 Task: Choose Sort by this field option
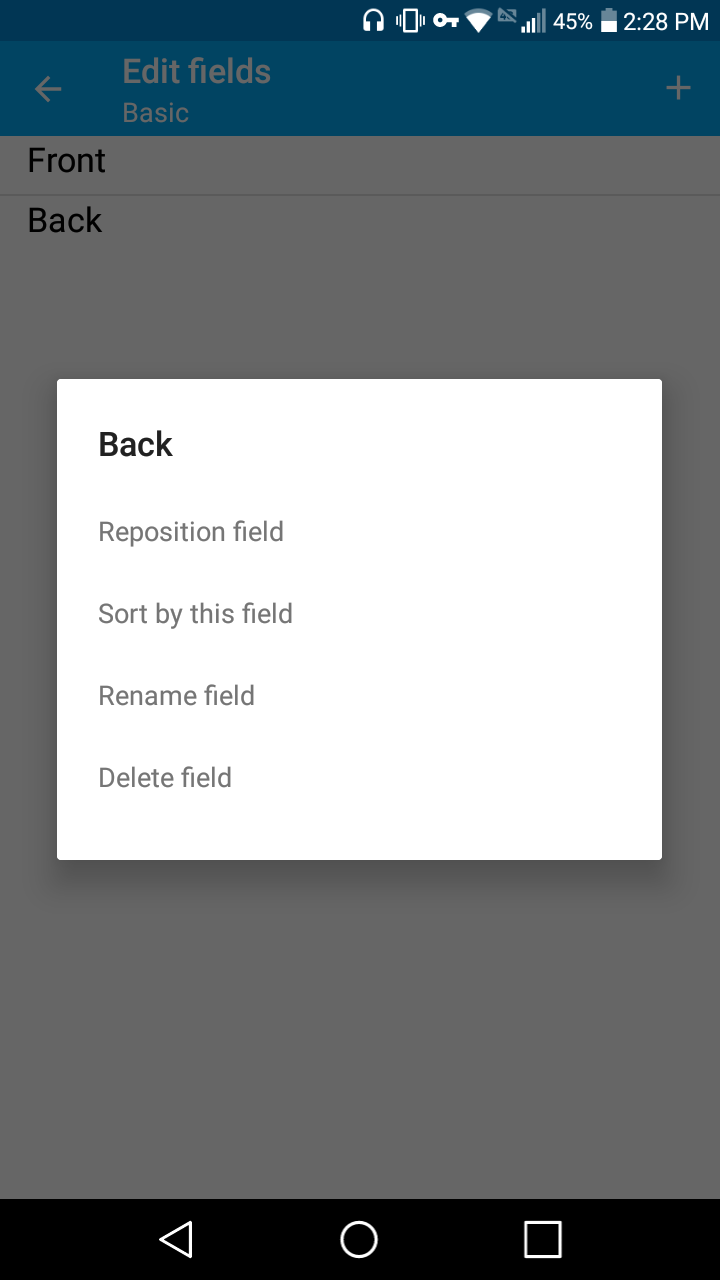195,613
